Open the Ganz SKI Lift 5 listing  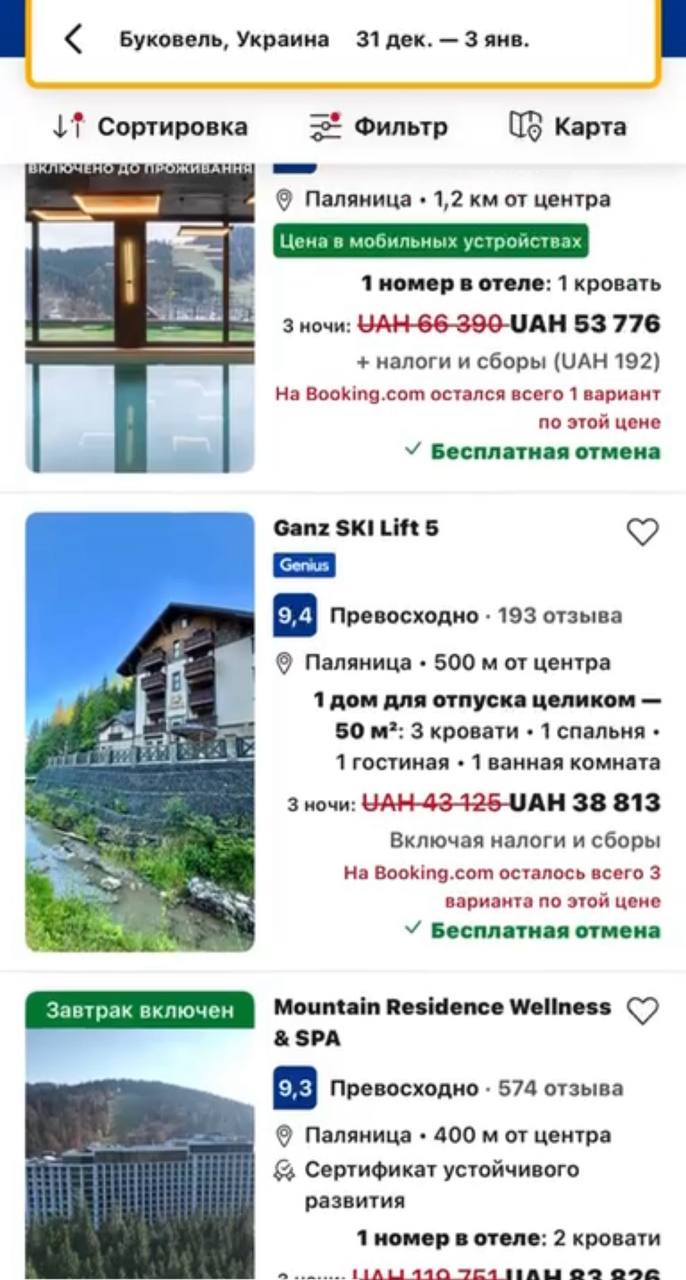pyautogui.click(x=356, y=528)
